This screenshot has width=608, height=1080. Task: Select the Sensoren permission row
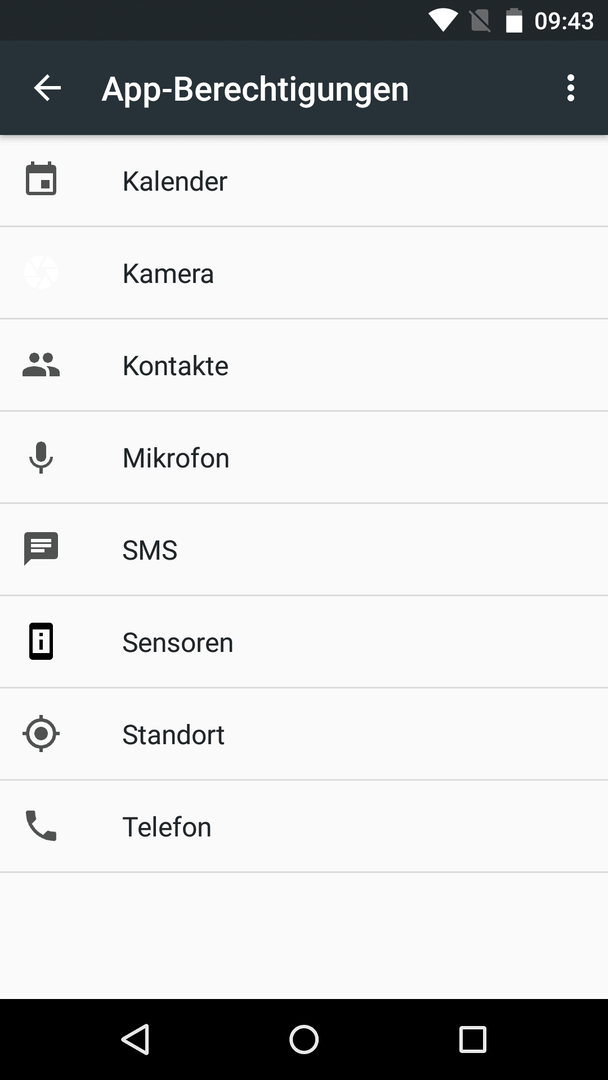304,643
